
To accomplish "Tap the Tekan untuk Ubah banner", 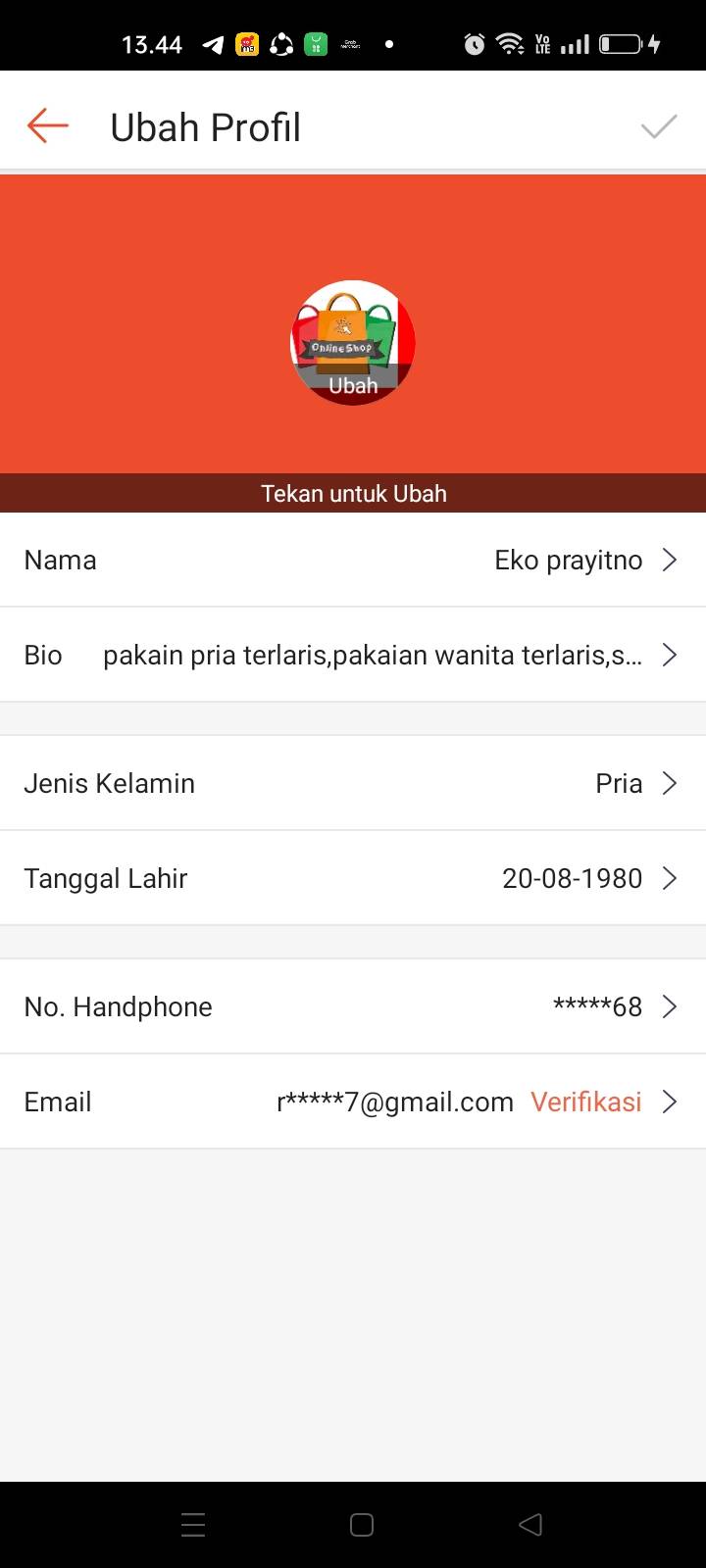I will (353, 493).
